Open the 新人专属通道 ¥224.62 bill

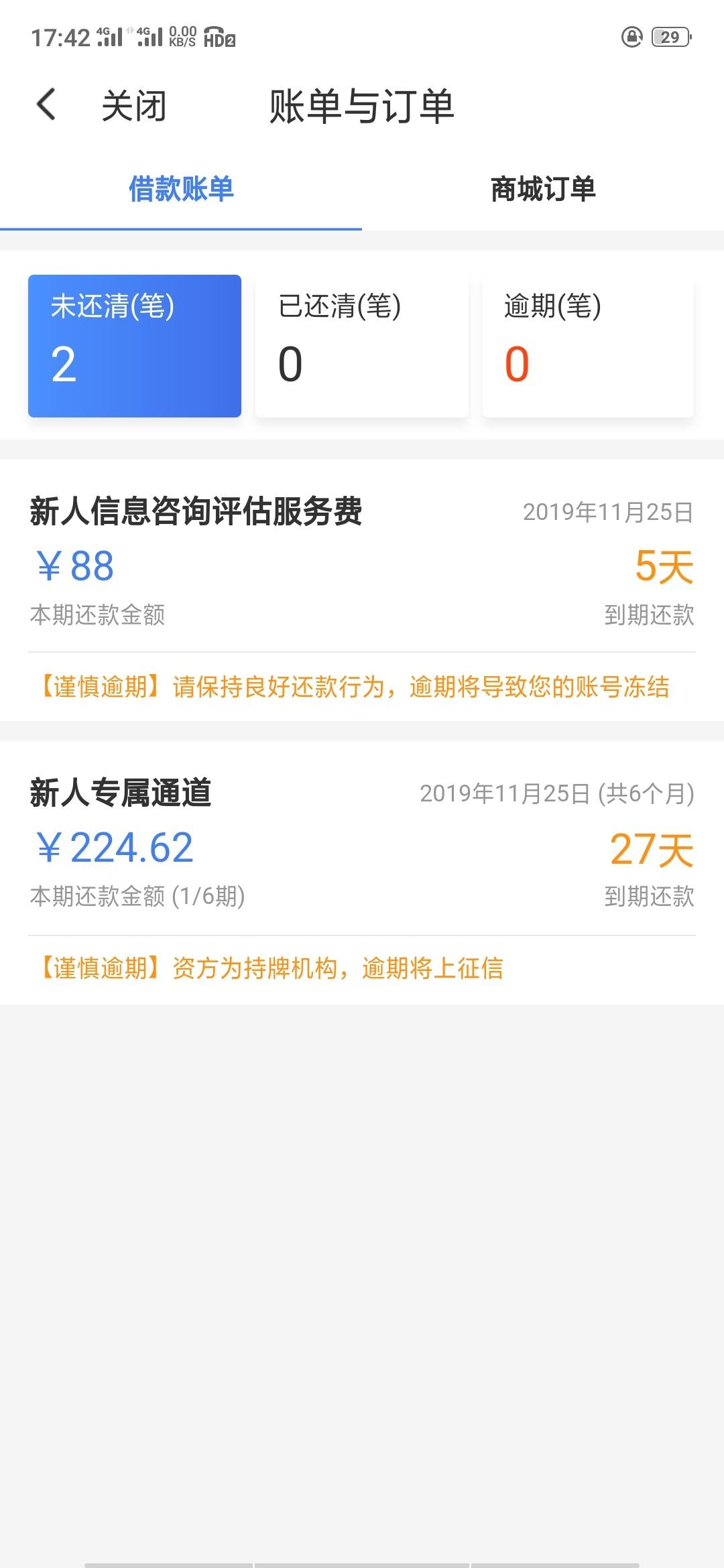362,872
